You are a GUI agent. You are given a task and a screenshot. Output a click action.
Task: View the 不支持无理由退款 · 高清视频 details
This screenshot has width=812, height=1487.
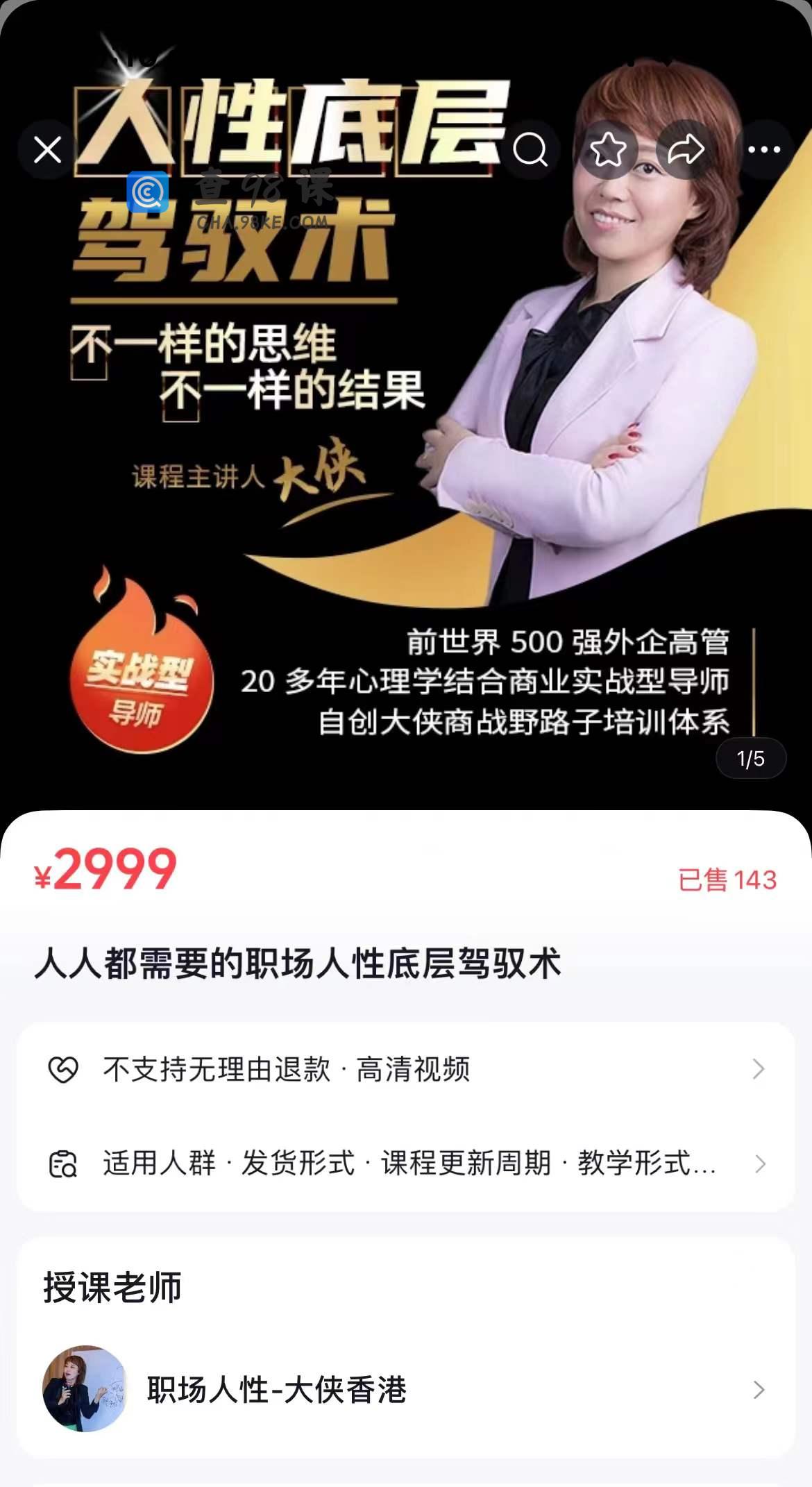[406, 1069]
